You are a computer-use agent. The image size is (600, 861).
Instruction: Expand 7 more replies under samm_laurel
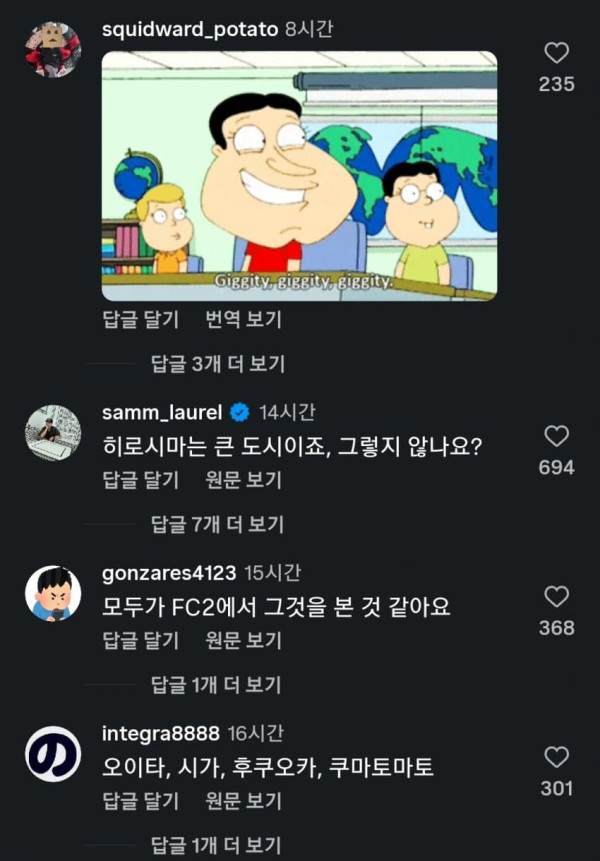(x=217, y=524)
